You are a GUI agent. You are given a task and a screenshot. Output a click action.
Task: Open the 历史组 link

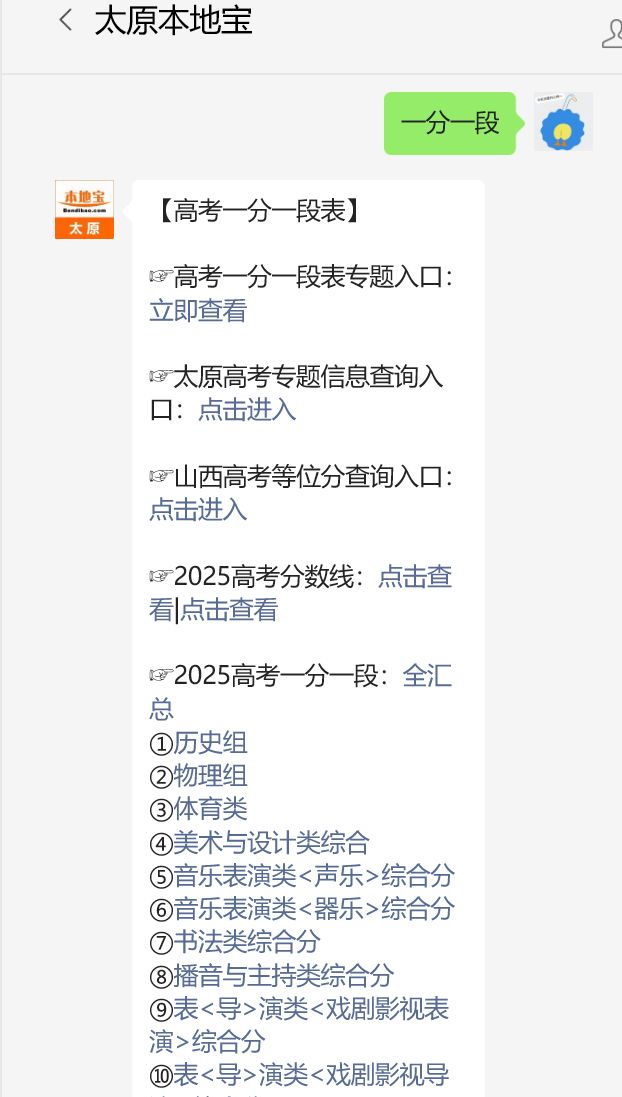210,743
